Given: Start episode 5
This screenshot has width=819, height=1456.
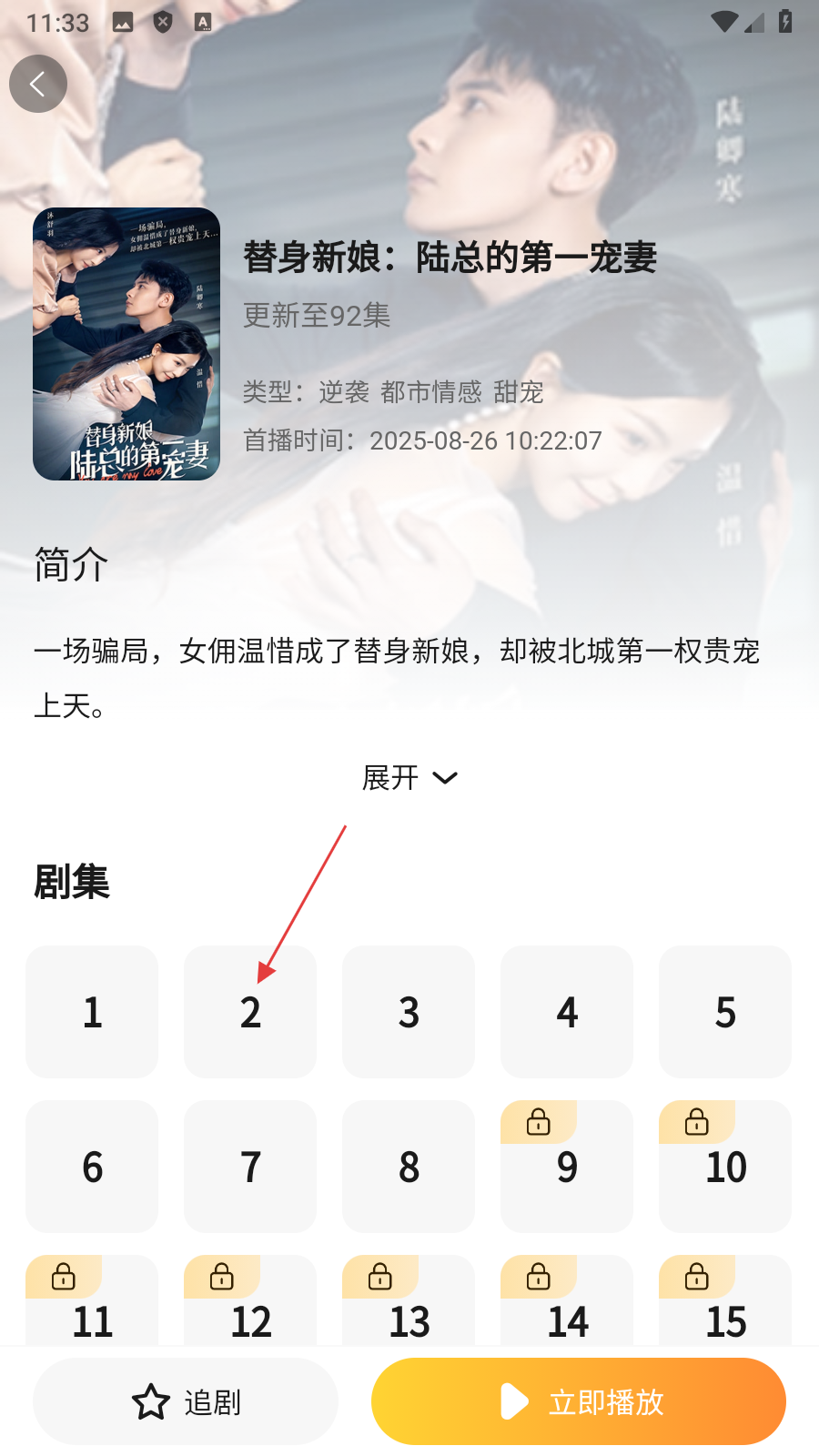Looking at the screenshot, I should pos(725,1012).
